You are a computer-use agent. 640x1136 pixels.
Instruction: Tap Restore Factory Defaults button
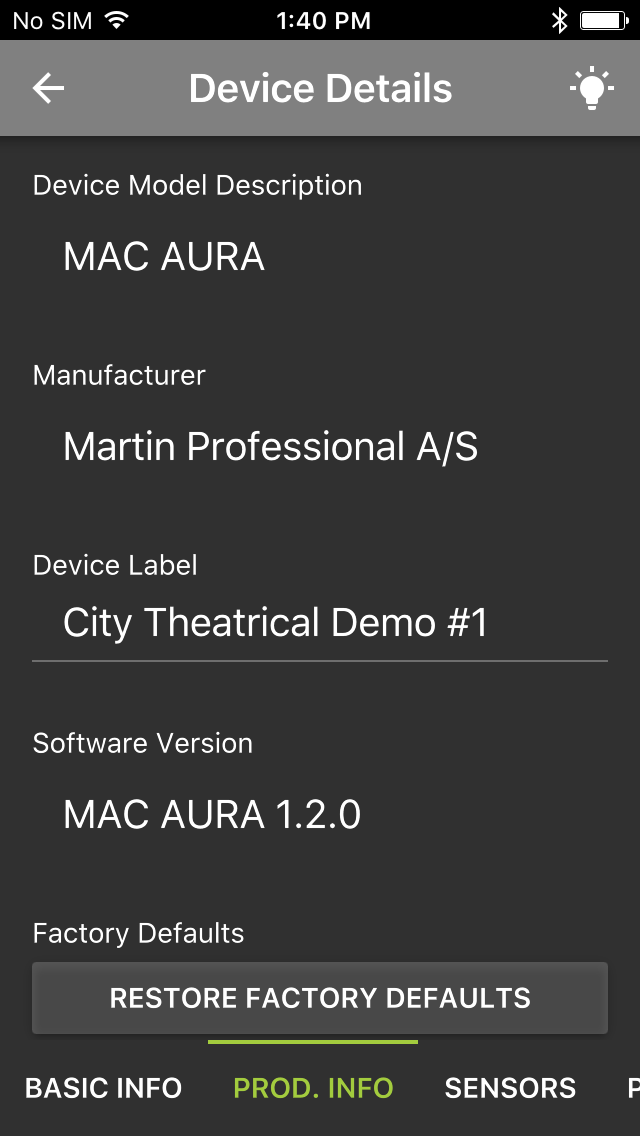[x=320, y=998]
